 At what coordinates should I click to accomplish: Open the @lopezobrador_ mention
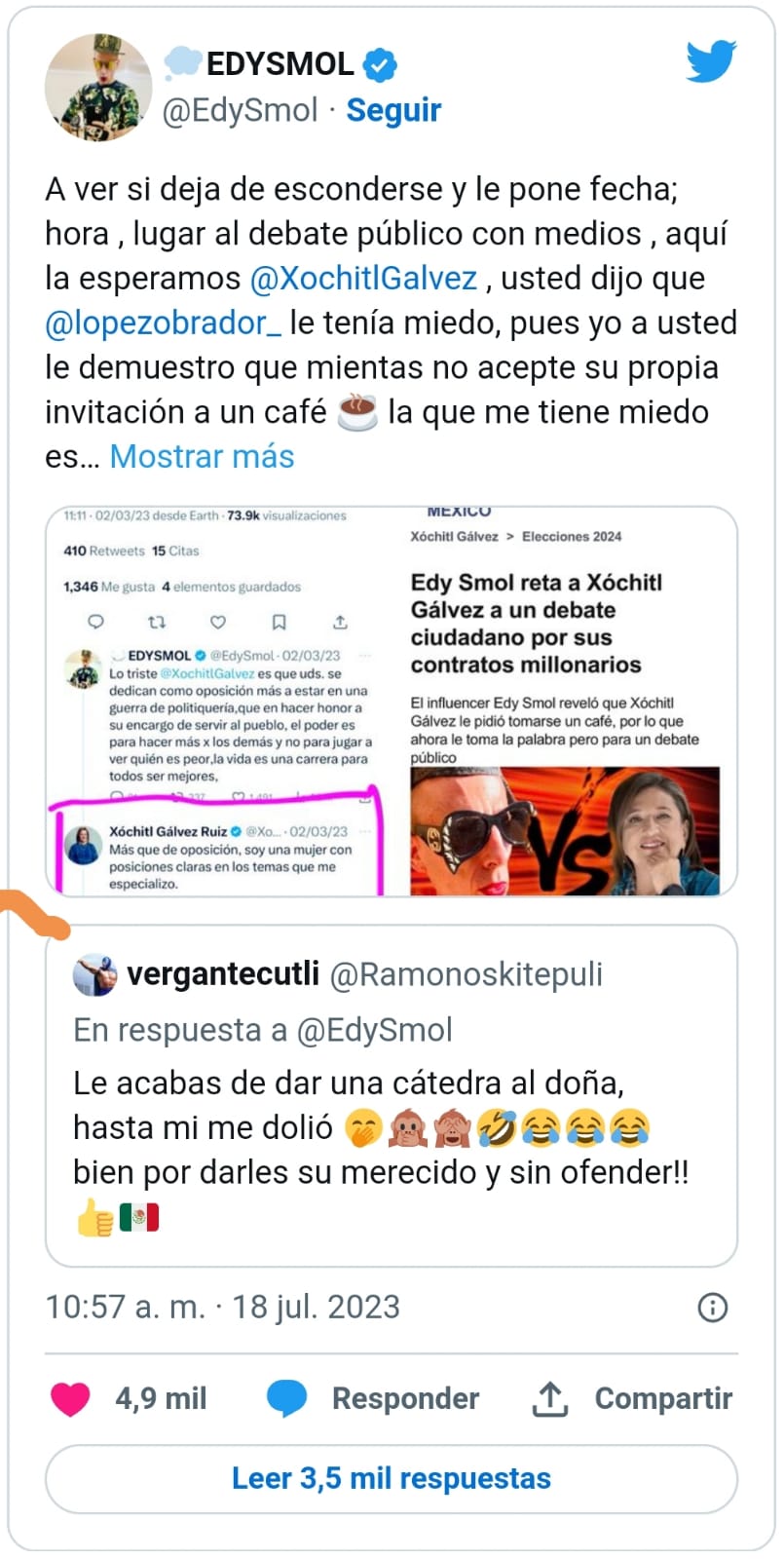163,323
